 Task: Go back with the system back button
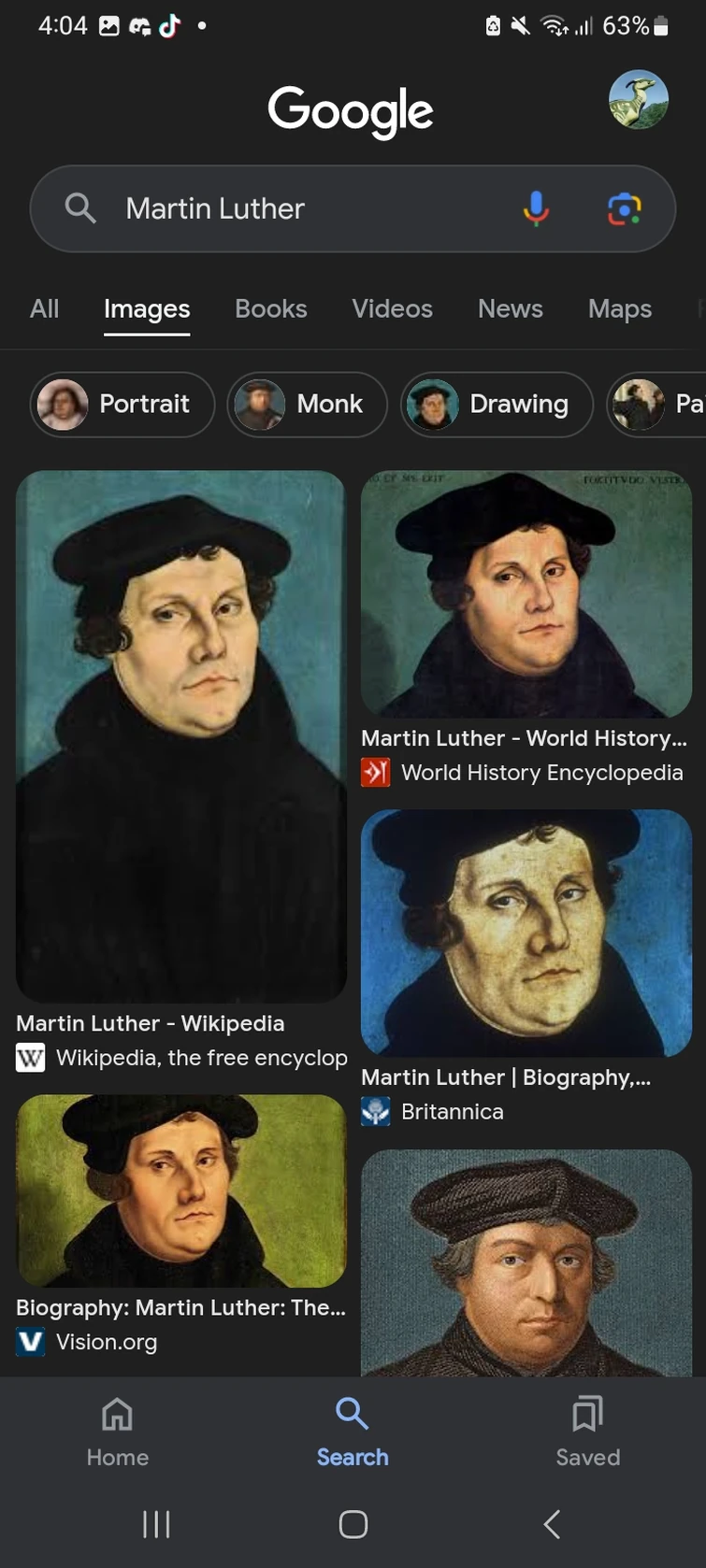[x=552, y=1524]
